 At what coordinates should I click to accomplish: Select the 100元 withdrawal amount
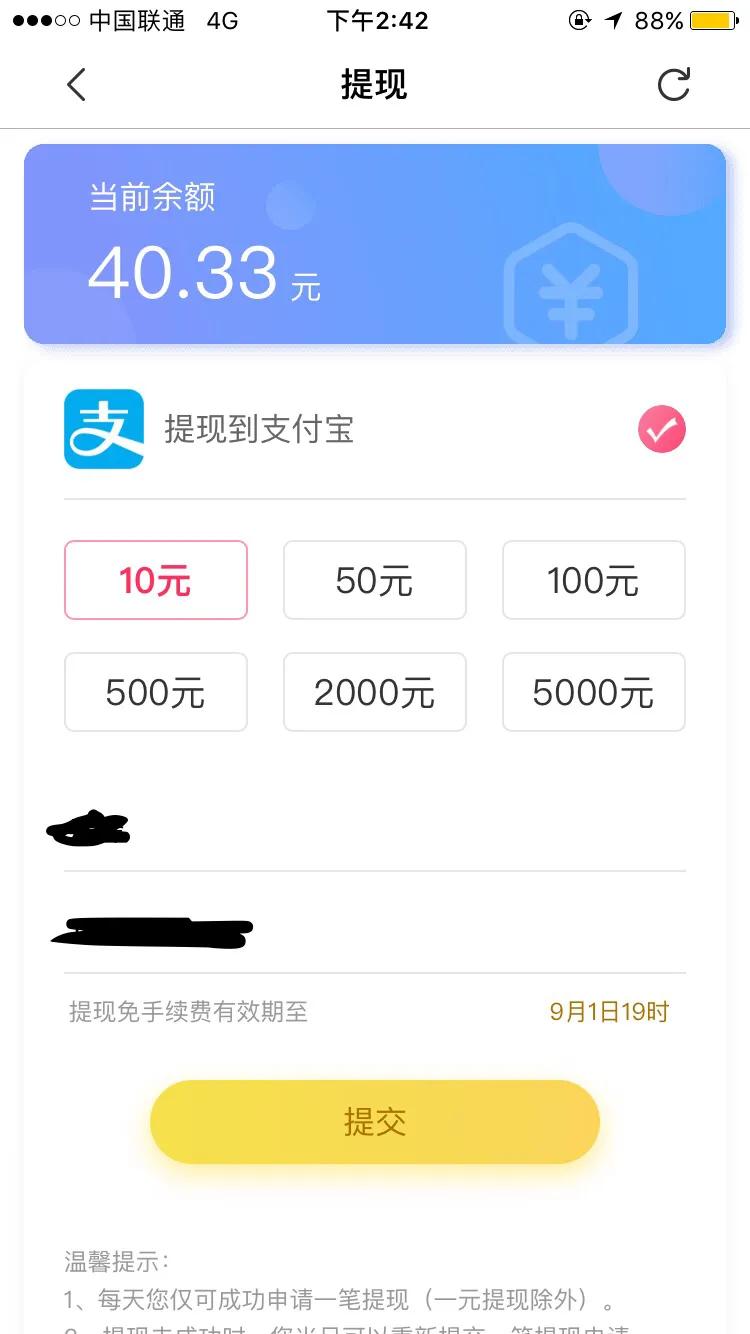coord(593,580)
